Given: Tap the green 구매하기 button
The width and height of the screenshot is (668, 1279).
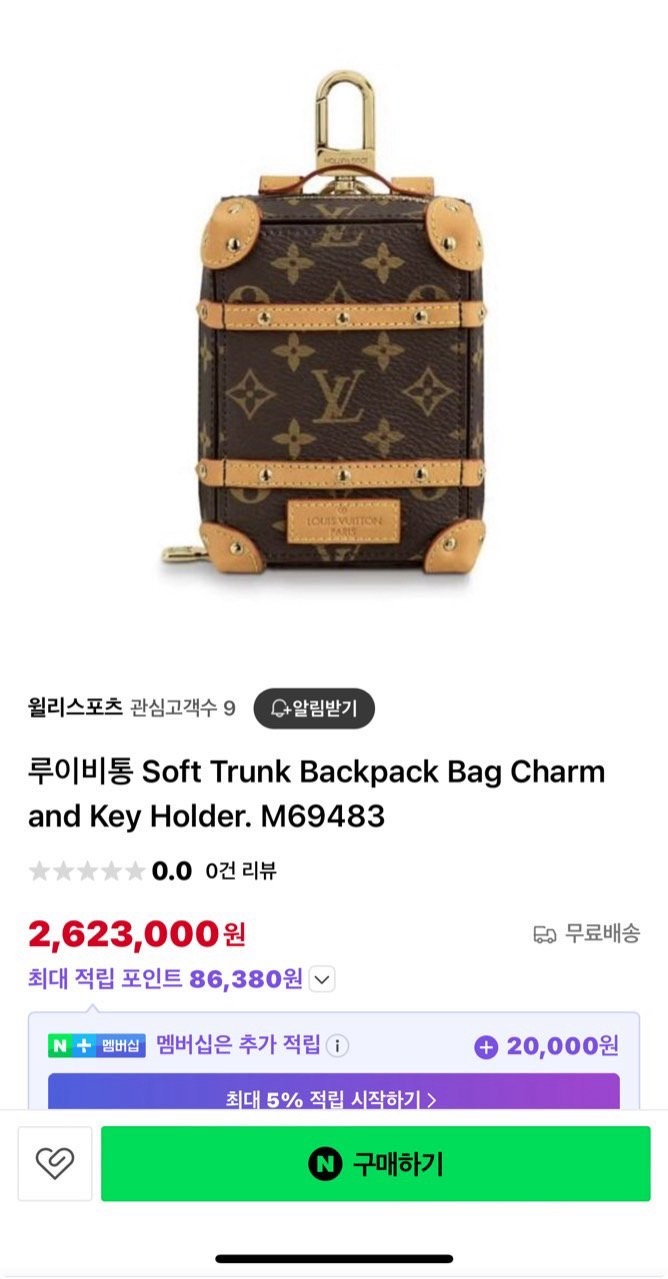Looking at the screenshot, I should (x=375, y=1163).
